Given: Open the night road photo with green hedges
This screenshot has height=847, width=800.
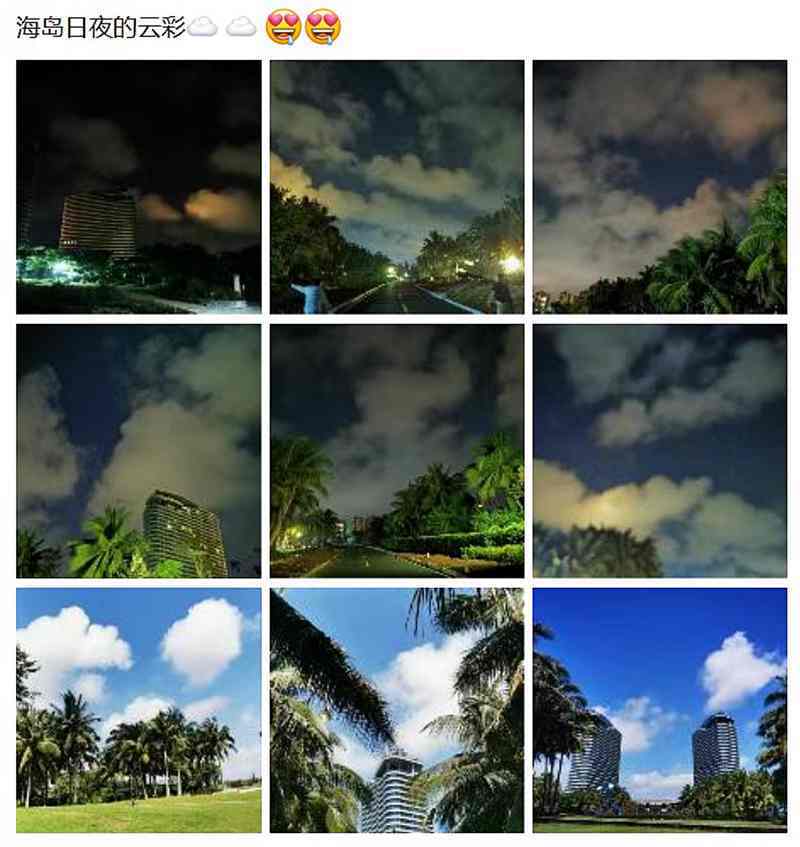Looking at the screenshot, I should [x=396, y=450].
